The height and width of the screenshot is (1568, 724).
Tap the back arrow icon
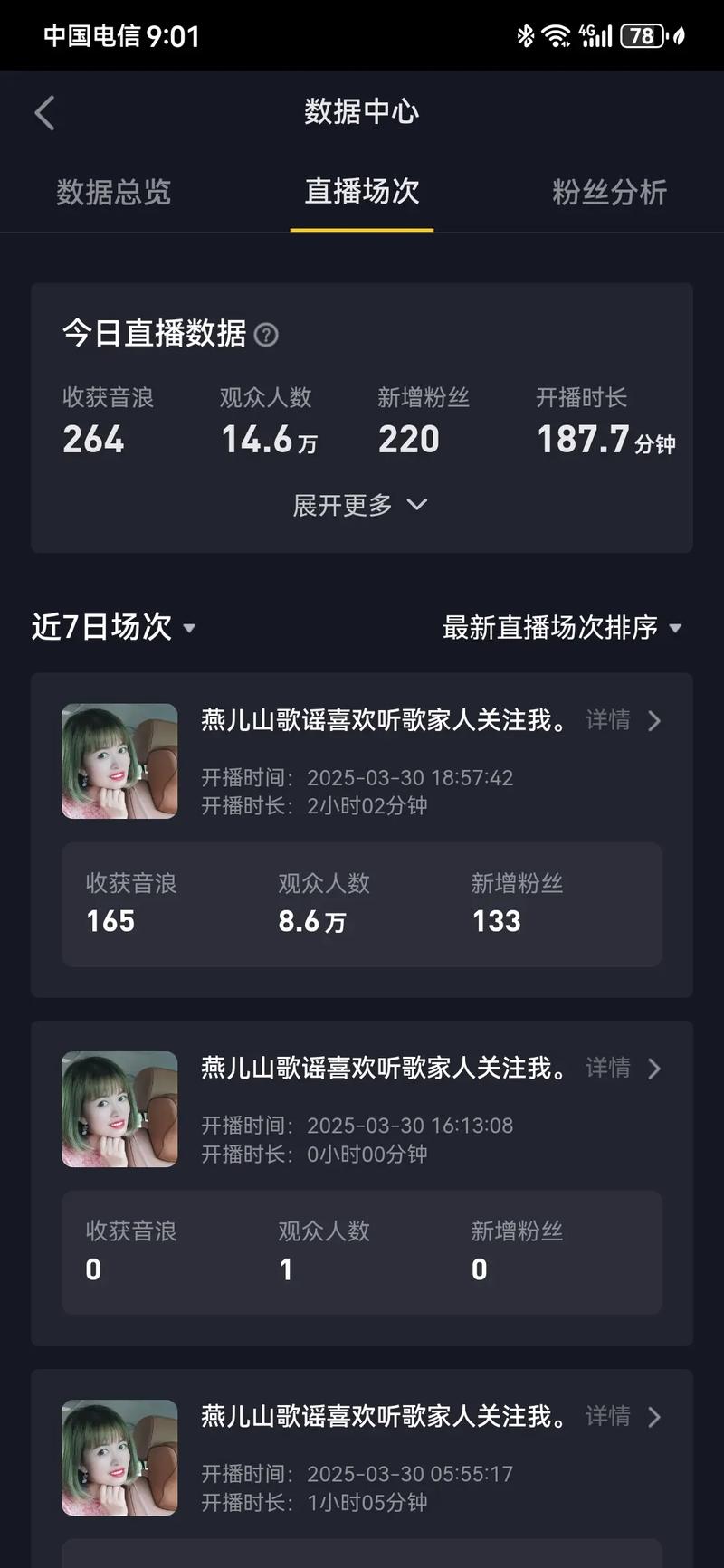pyautogui.click(x=43, y=111)
